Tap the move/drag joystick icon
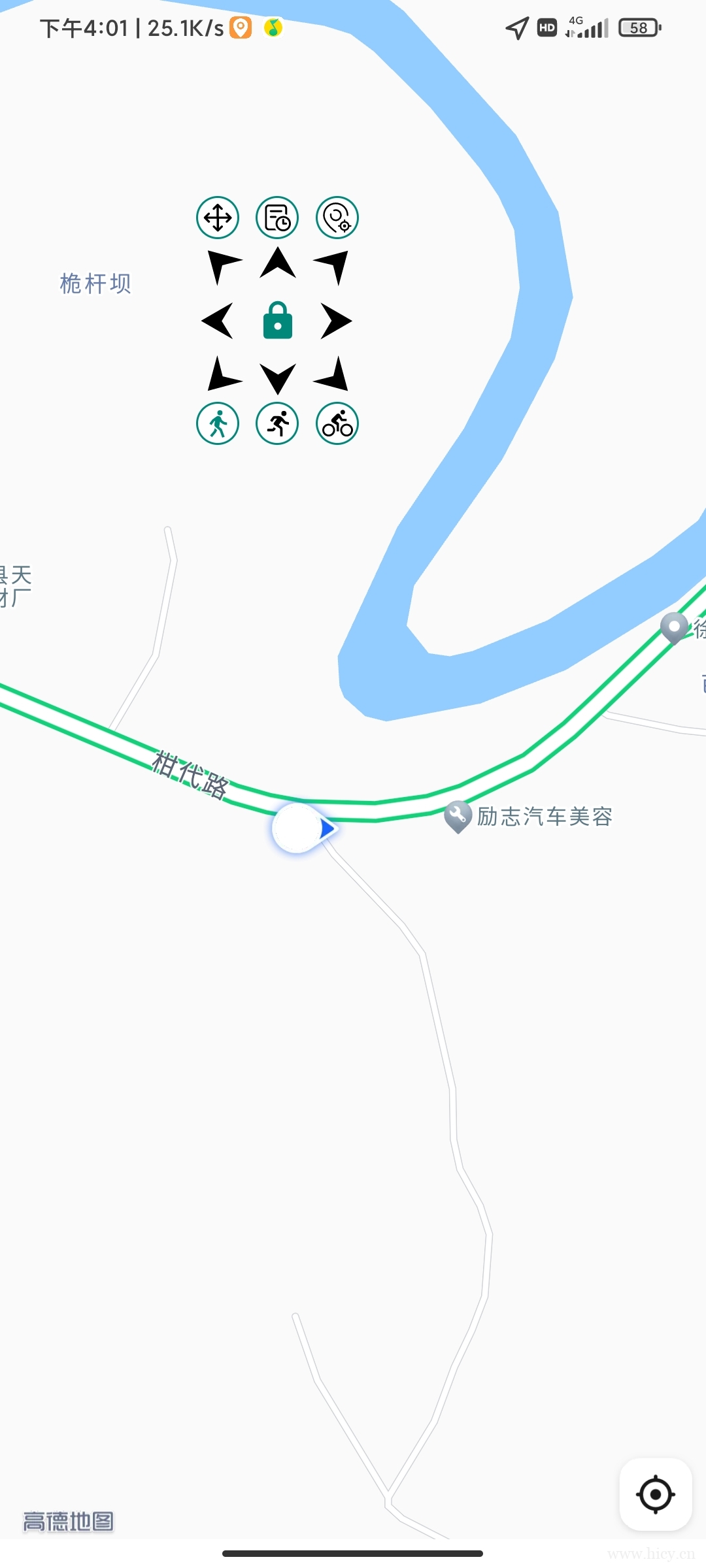The width and height of the screenshot is (706, 1568). [x=218, y=218]
